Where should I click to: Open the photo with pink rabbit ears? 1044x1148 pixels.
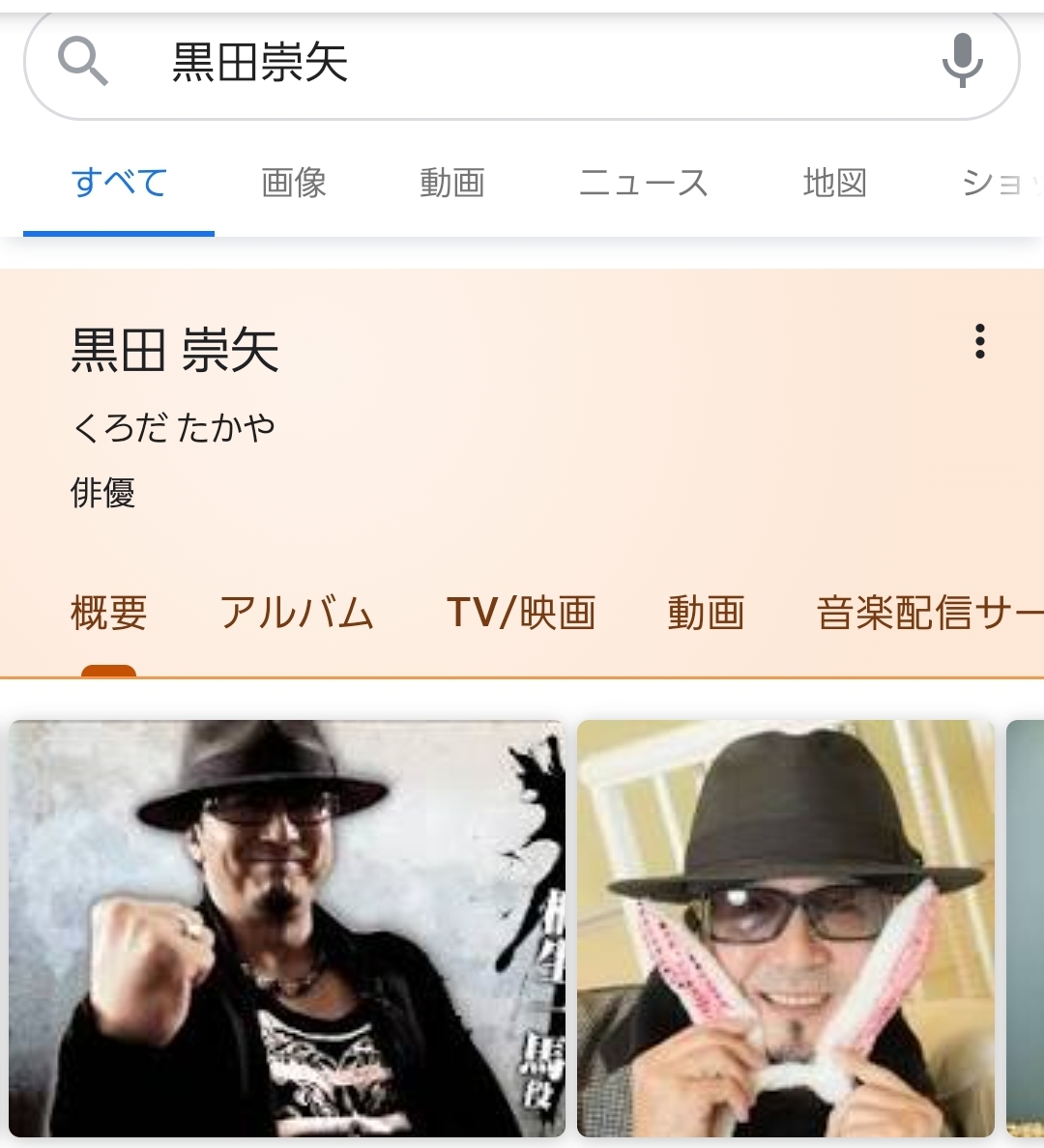point(785,928)
